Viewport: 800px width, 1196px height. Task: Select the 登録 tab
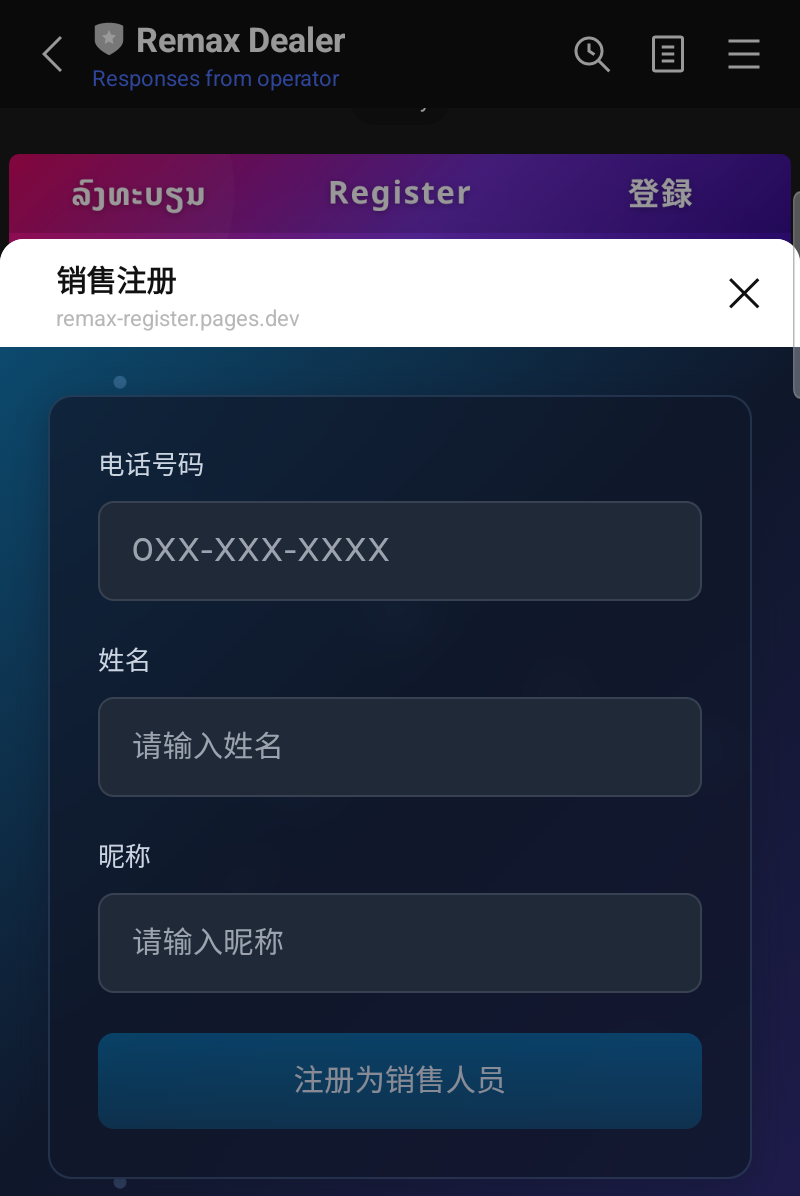(x=661, y=193)
